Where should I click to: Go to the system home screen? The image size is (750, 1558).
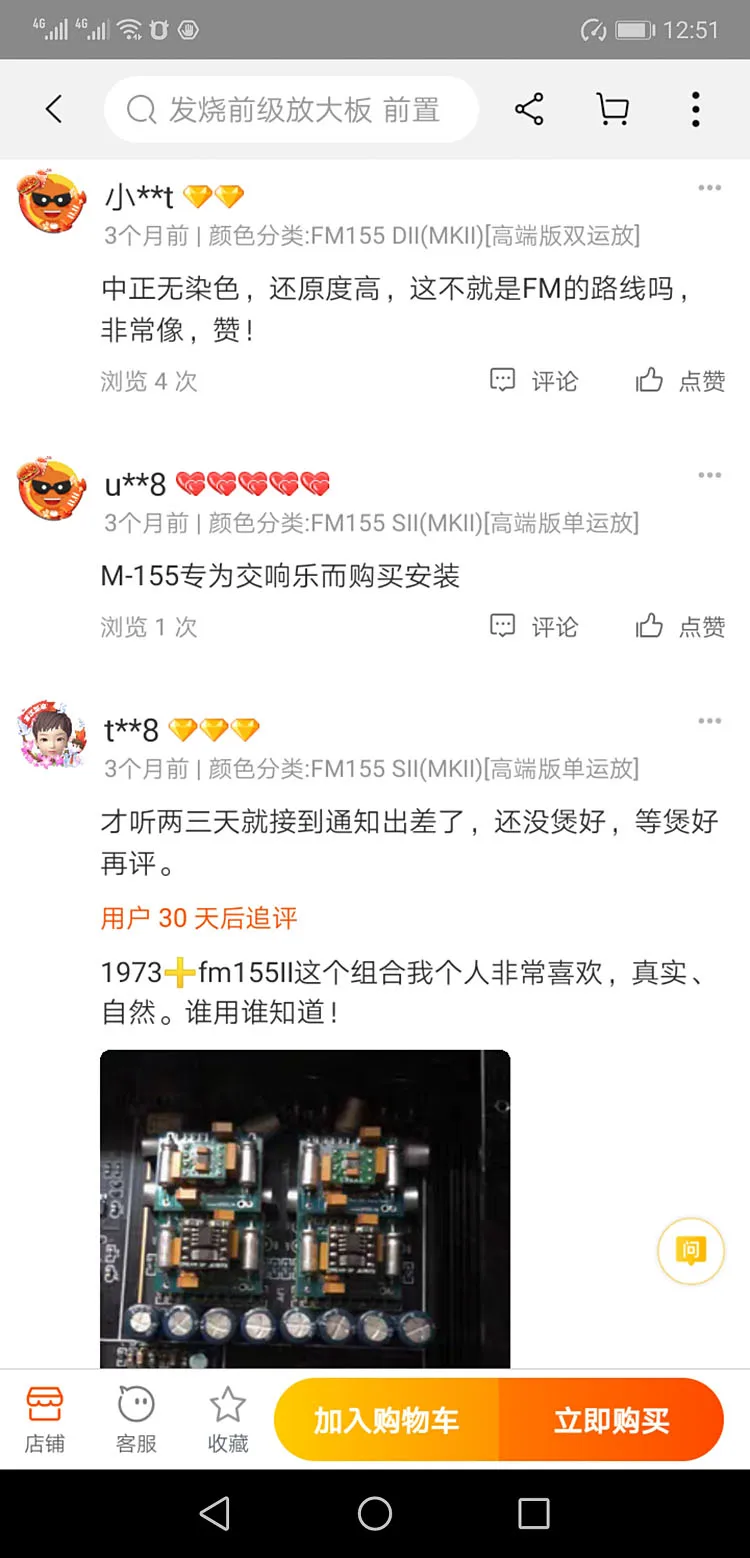[x=375, y=1513]
